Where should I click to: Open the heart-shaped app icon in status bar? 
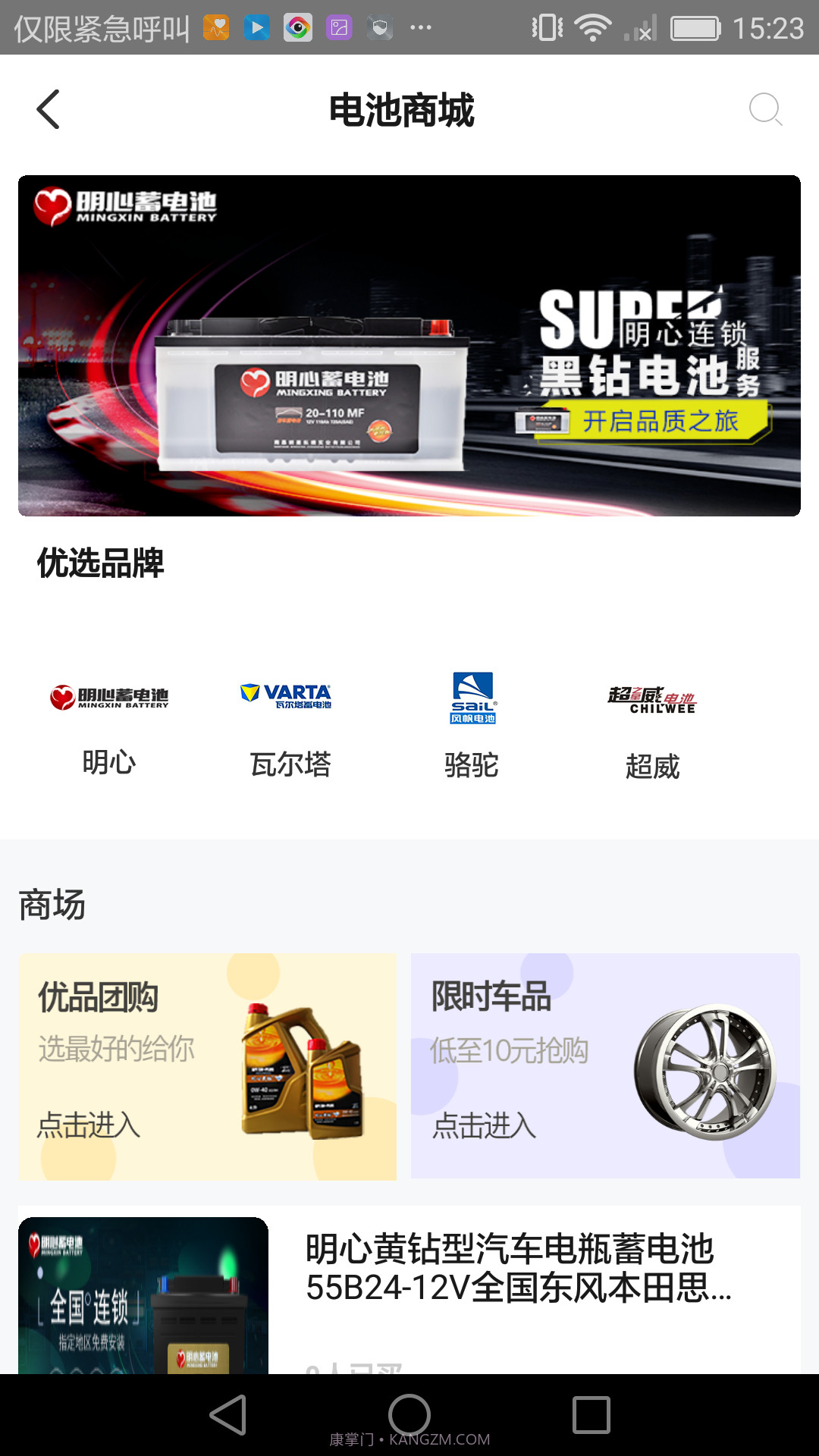point(215,28)
